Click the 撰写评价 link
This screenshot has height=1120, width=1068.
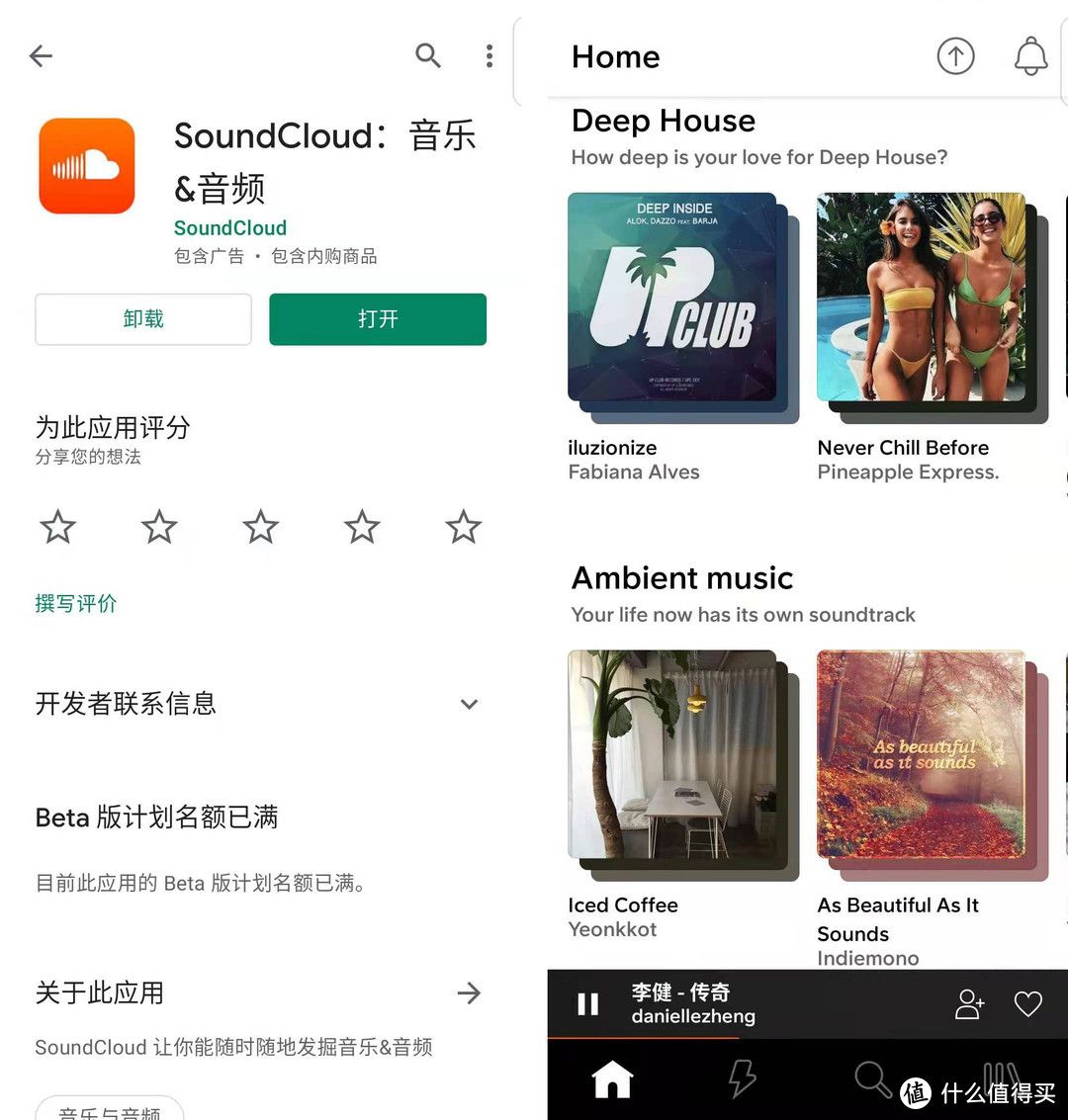tap(75, 603)
